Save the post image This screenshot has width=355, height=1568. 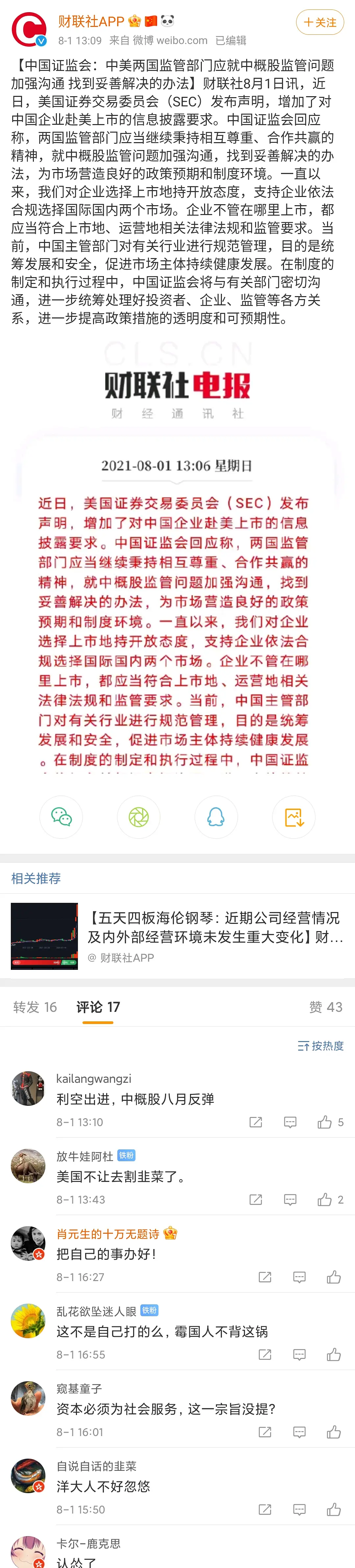(294, 817)
